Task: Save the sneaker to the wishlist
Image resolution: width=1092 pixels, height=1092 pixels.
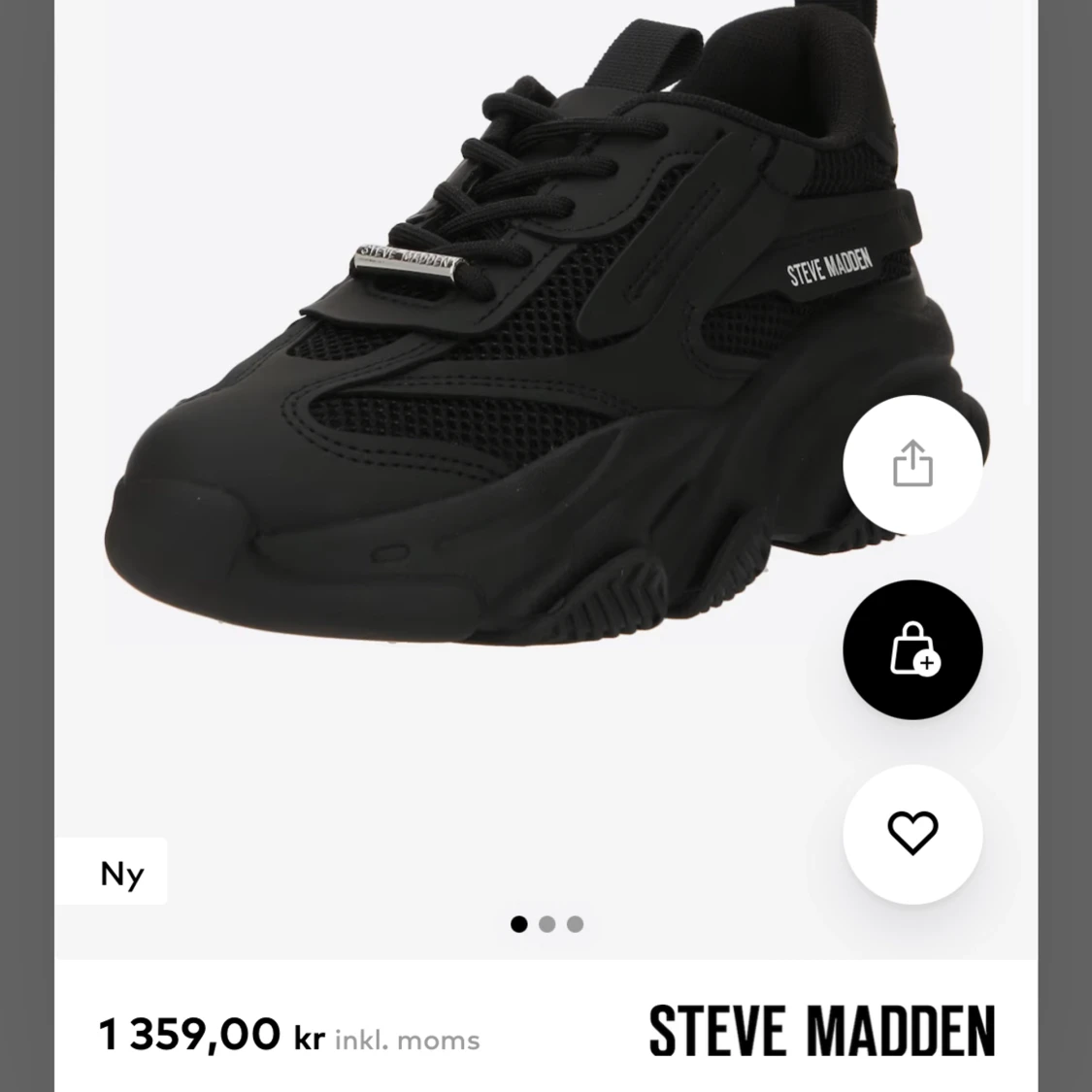Action: pos(912,833)
